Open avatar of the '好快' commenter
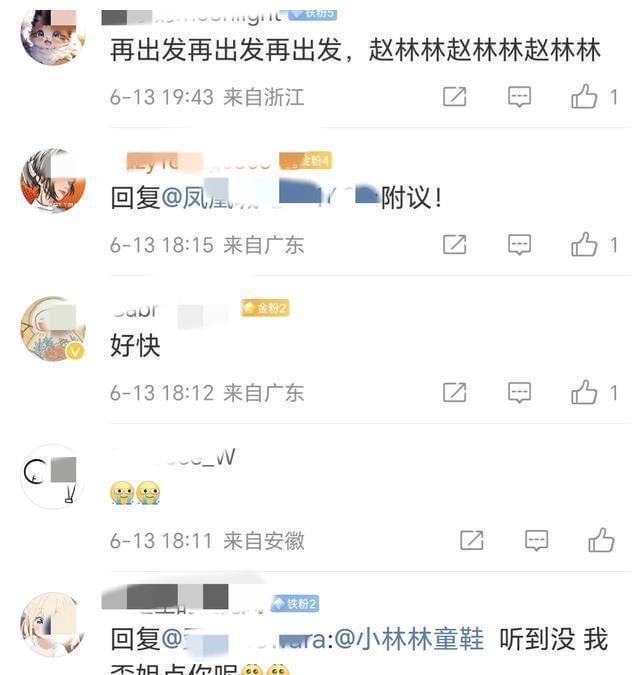640x675 pixels. 53,329
